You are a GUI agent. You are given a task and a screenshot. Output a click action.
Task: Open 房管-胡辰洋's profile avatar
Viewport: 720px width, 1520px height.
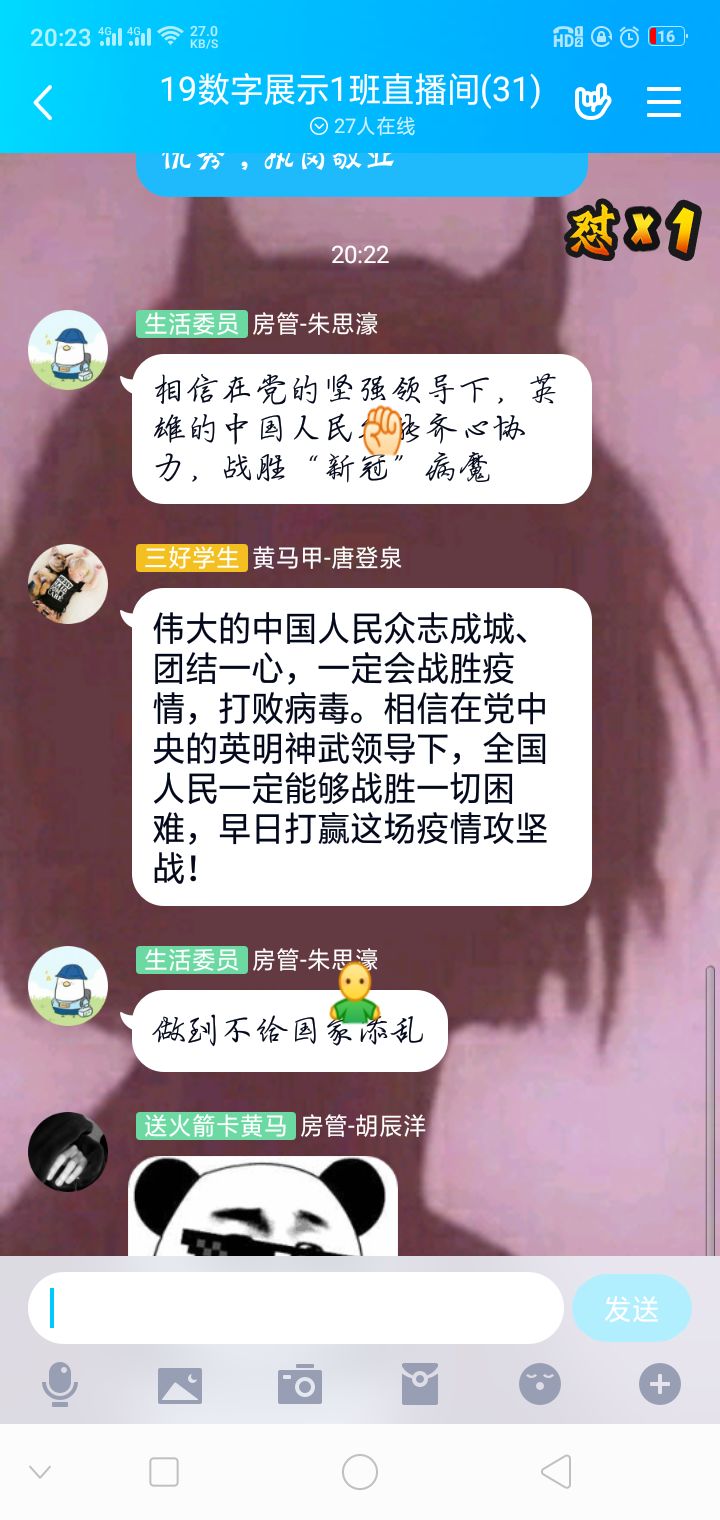[x=68, y=1152]
